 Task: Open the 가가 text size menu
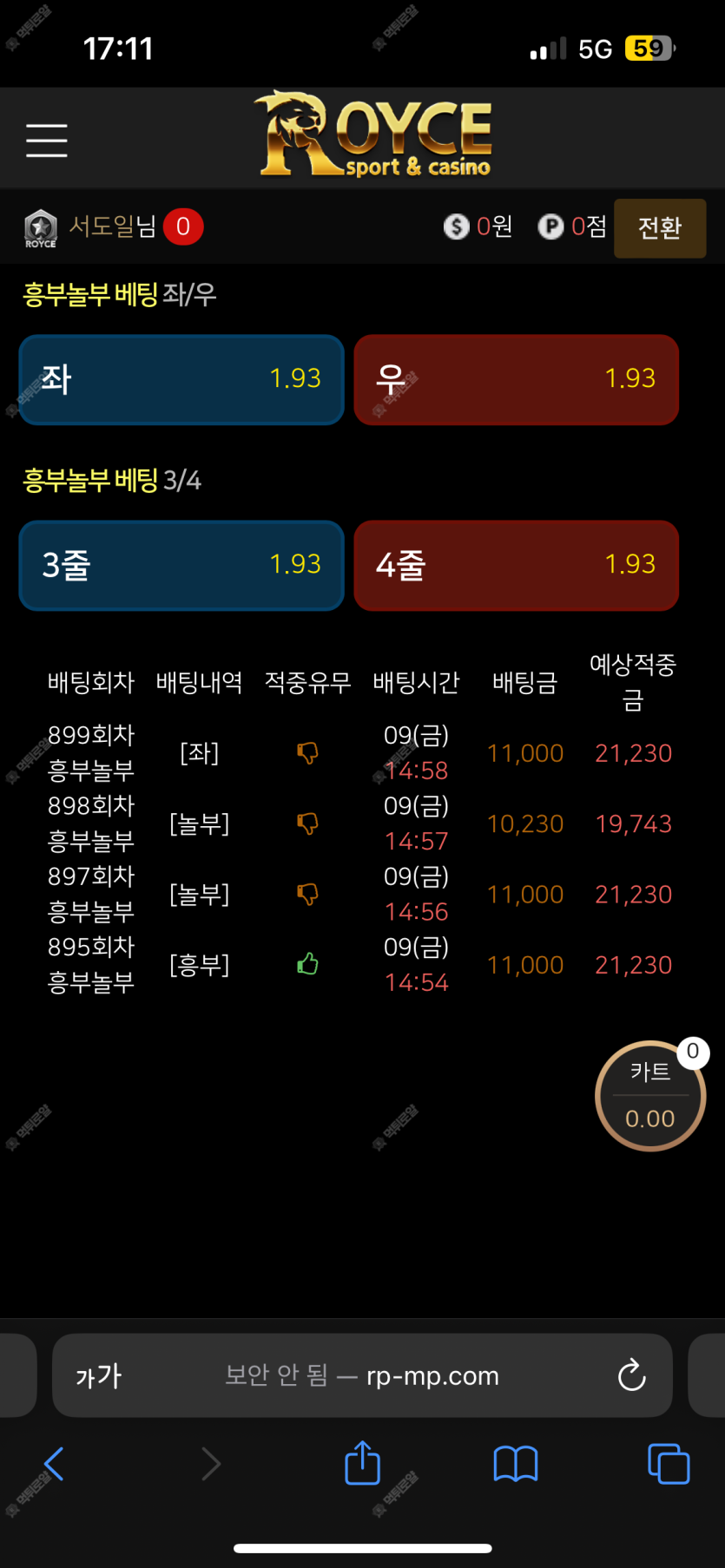[98, 1375]
